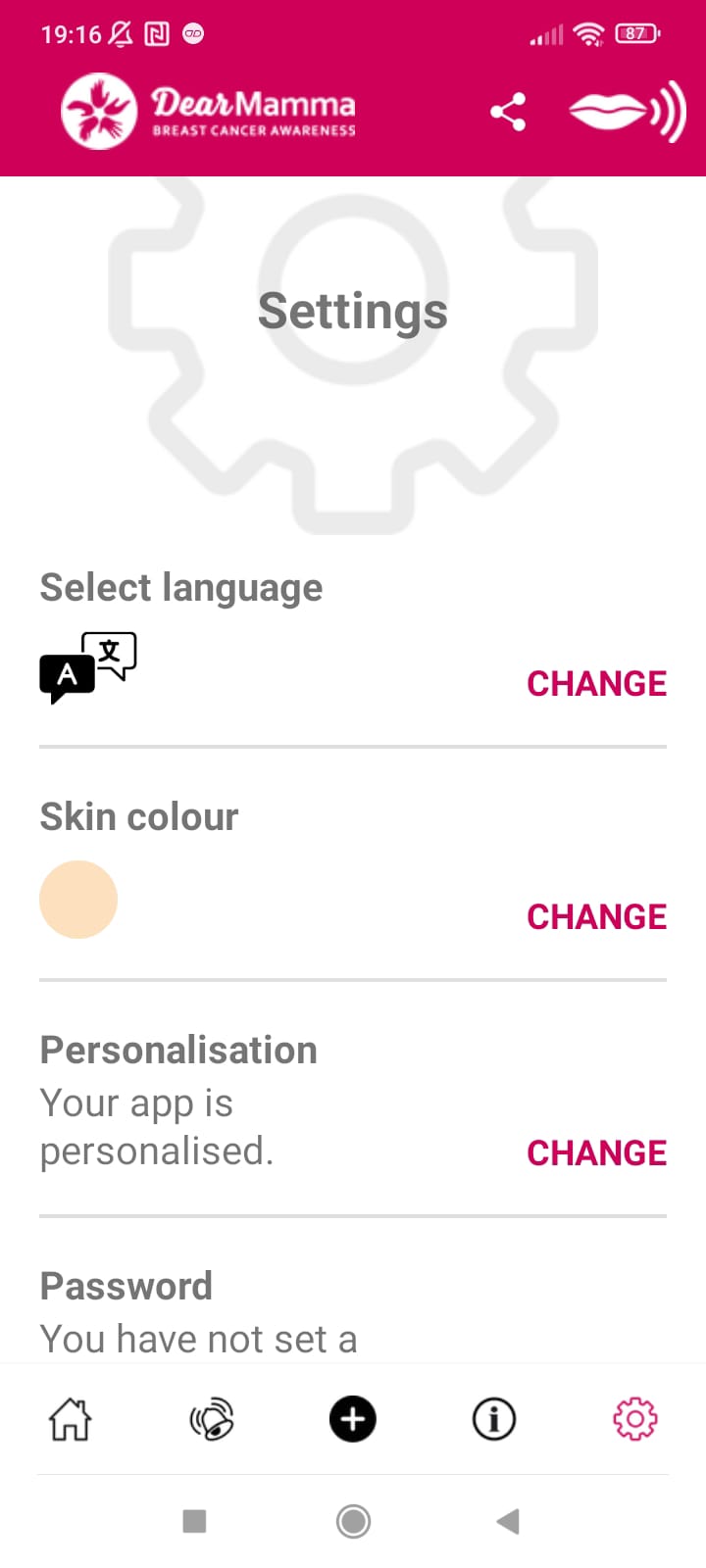Select the Settings gear in bottom navigation

click(634, 1419)
